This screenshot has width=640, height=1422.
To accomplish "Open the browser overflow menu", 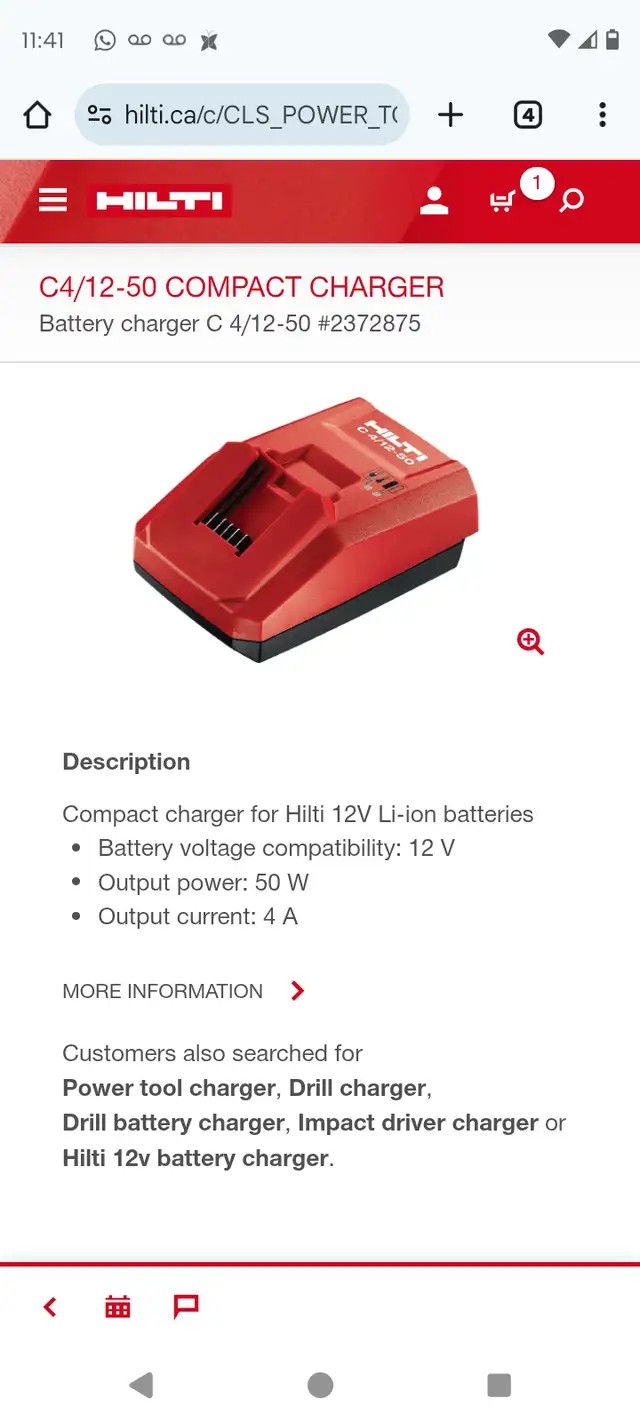I will [x=602, y=115].
